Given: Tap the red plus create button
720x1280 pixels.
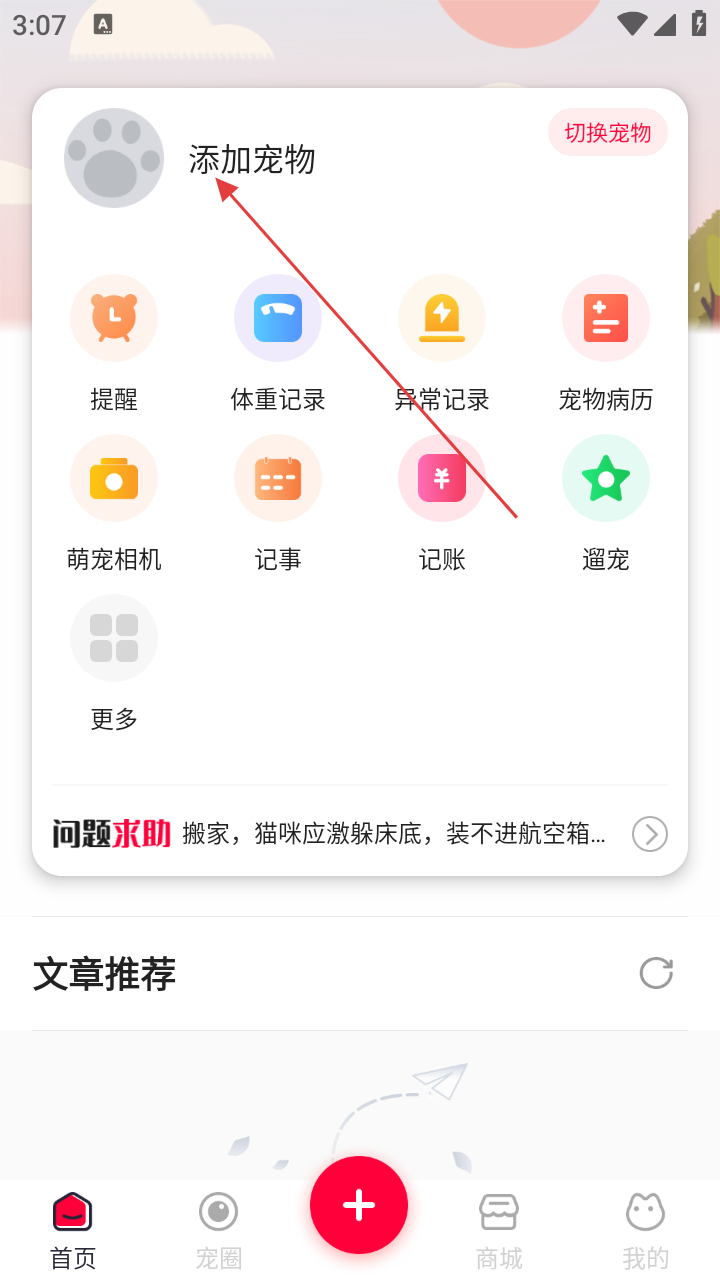Looking at the screenshot, I should pyautogui.click(x=359, y=1205).
